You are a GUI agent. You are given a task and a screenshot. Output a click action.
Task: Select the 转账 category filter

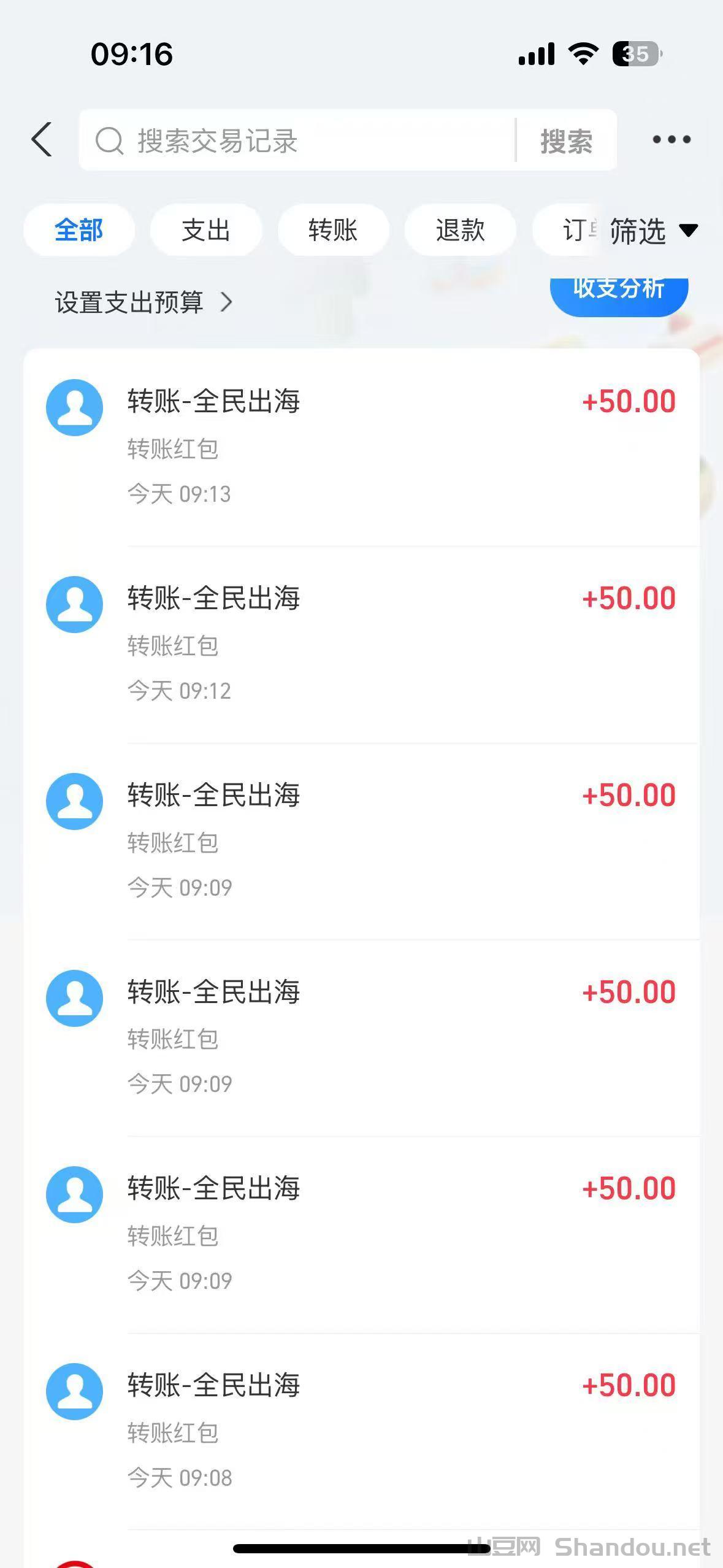(x=333, y=230)
